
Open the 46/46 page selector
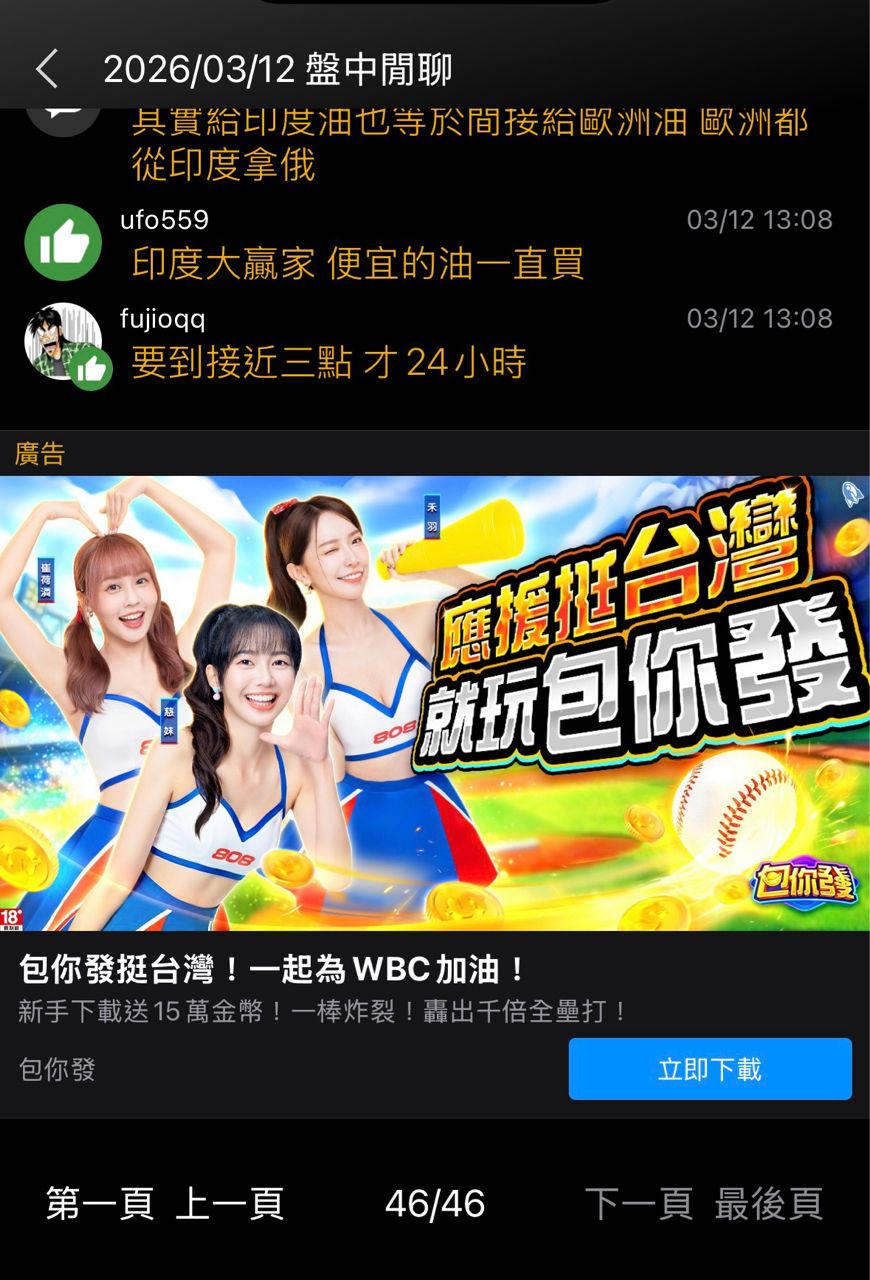point(435,1203)
